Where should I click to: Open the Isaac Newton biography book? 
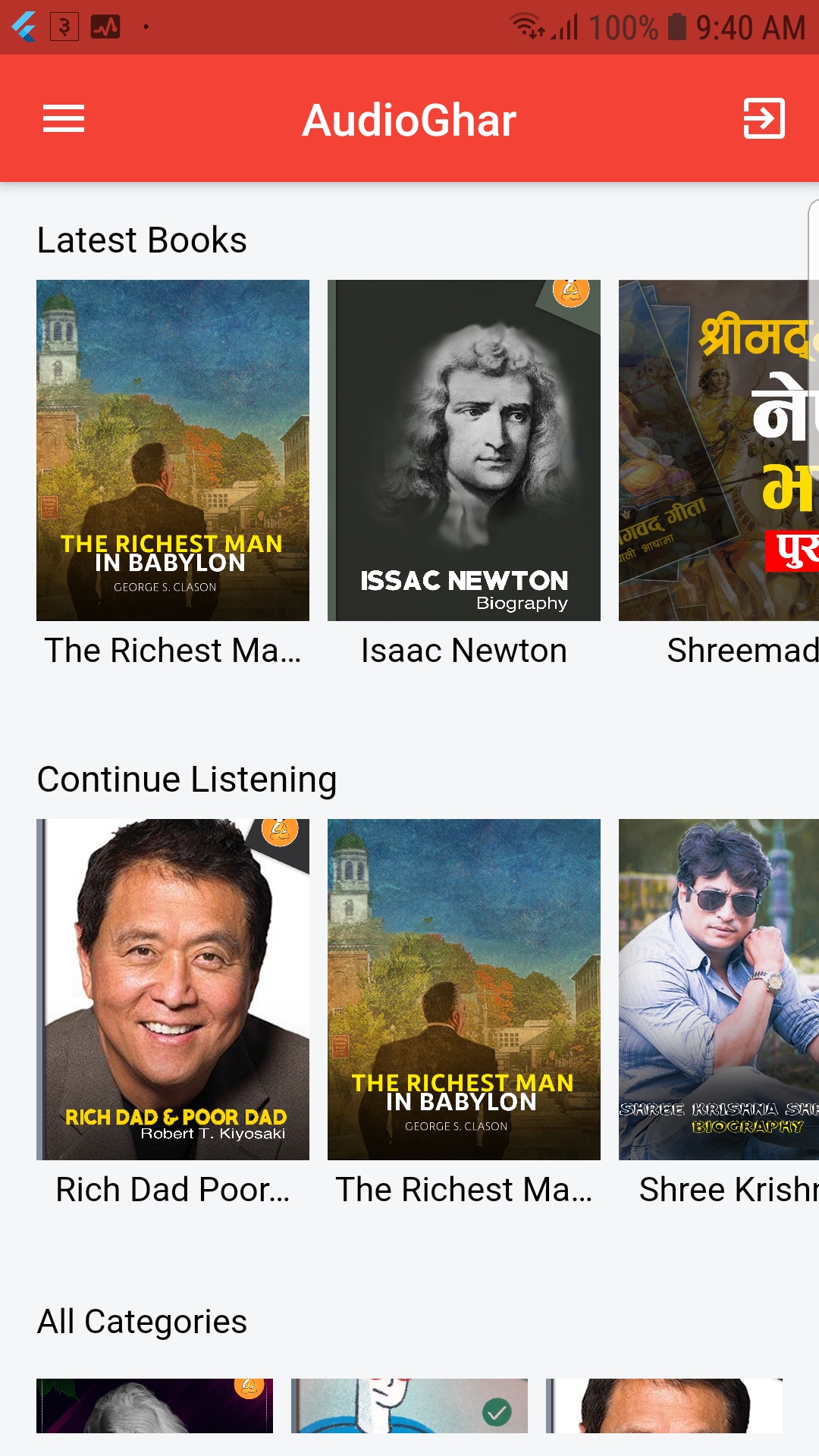[x=463, y=450]
